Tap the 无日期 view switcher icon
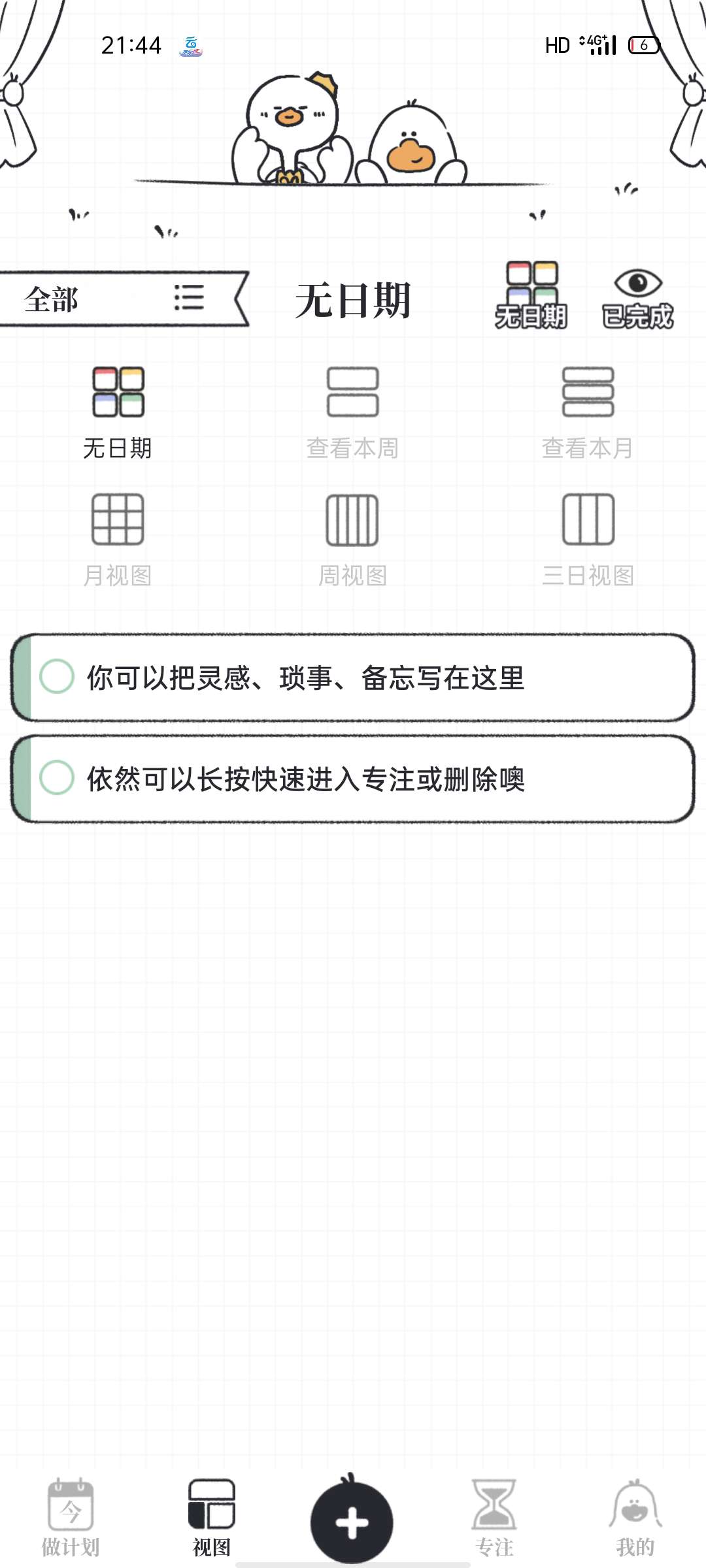The width and height of the screenshot is (706, 1568). [531, 294]
